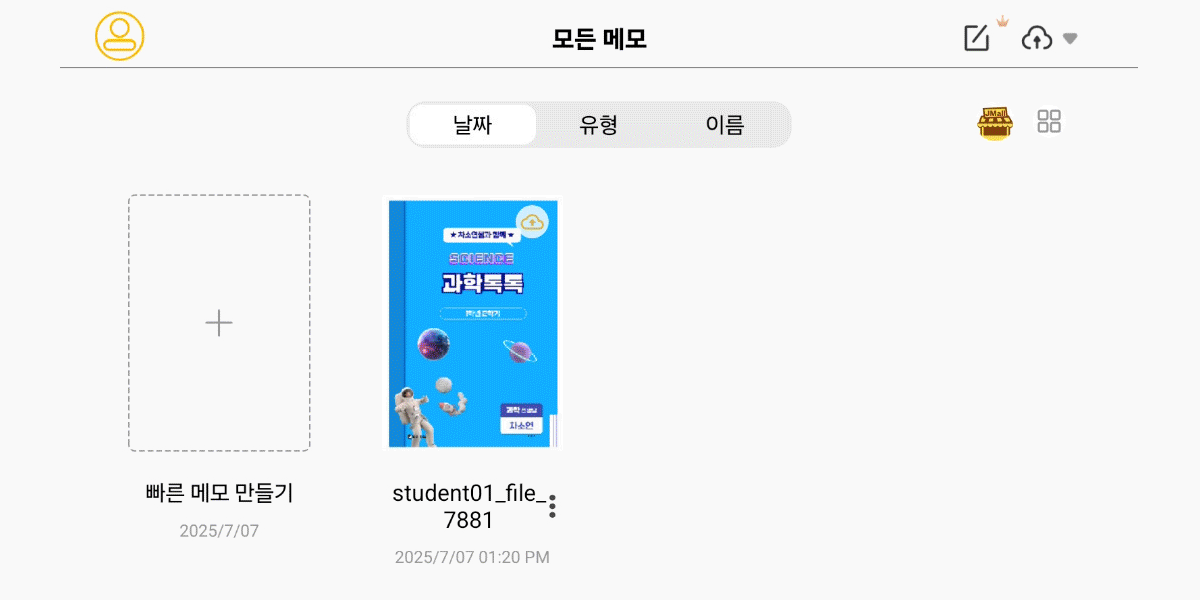Open more options for student01_file_7881
Viewport: 1200px width, 600px height.
coord(552,507)
